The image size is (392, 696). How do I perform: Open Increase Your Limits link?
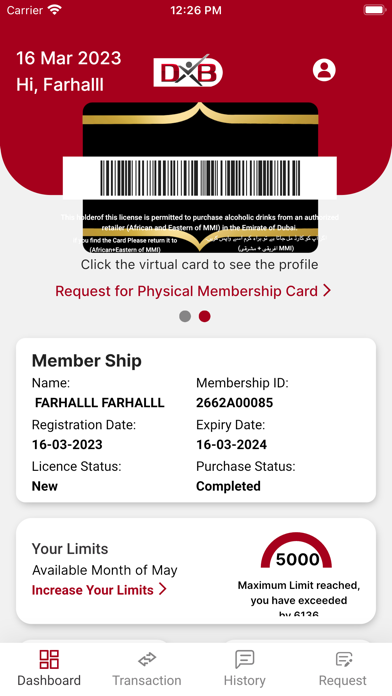pyautogui.click(x=99, y=590)
